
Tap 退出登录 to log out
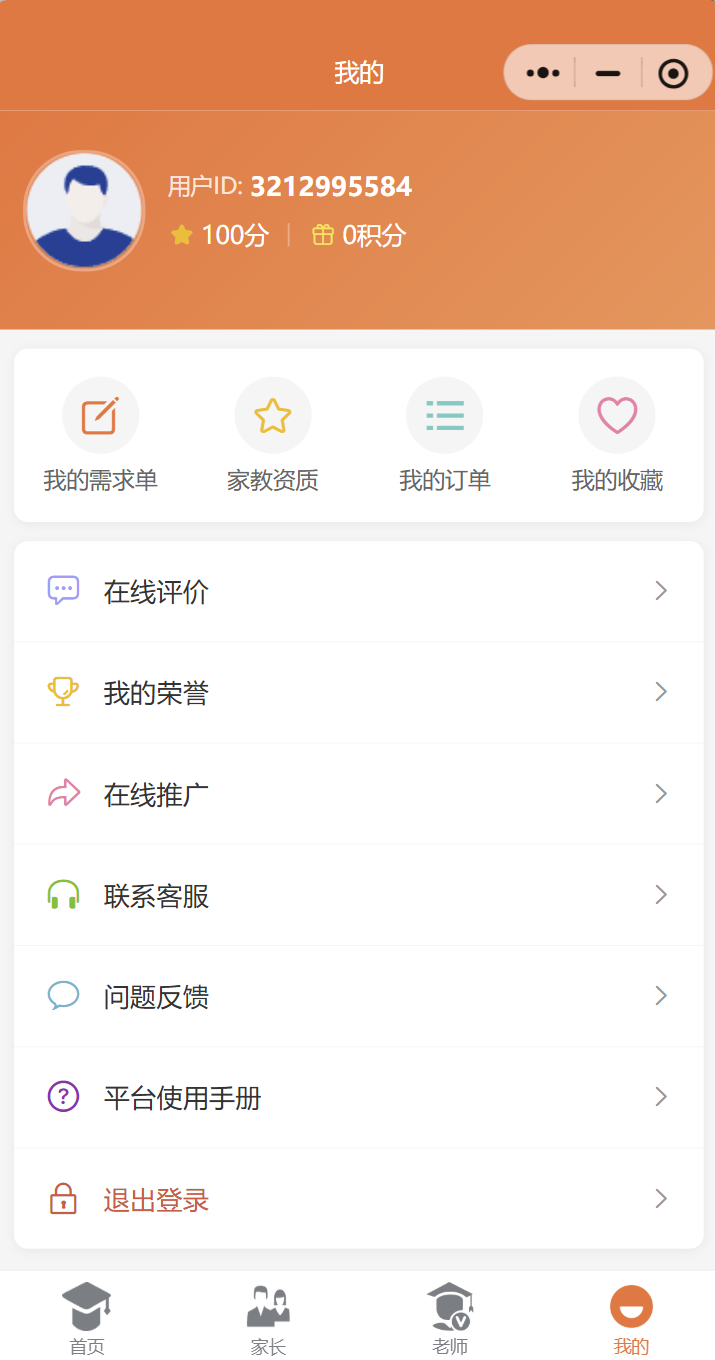(x=358, y=1199)
